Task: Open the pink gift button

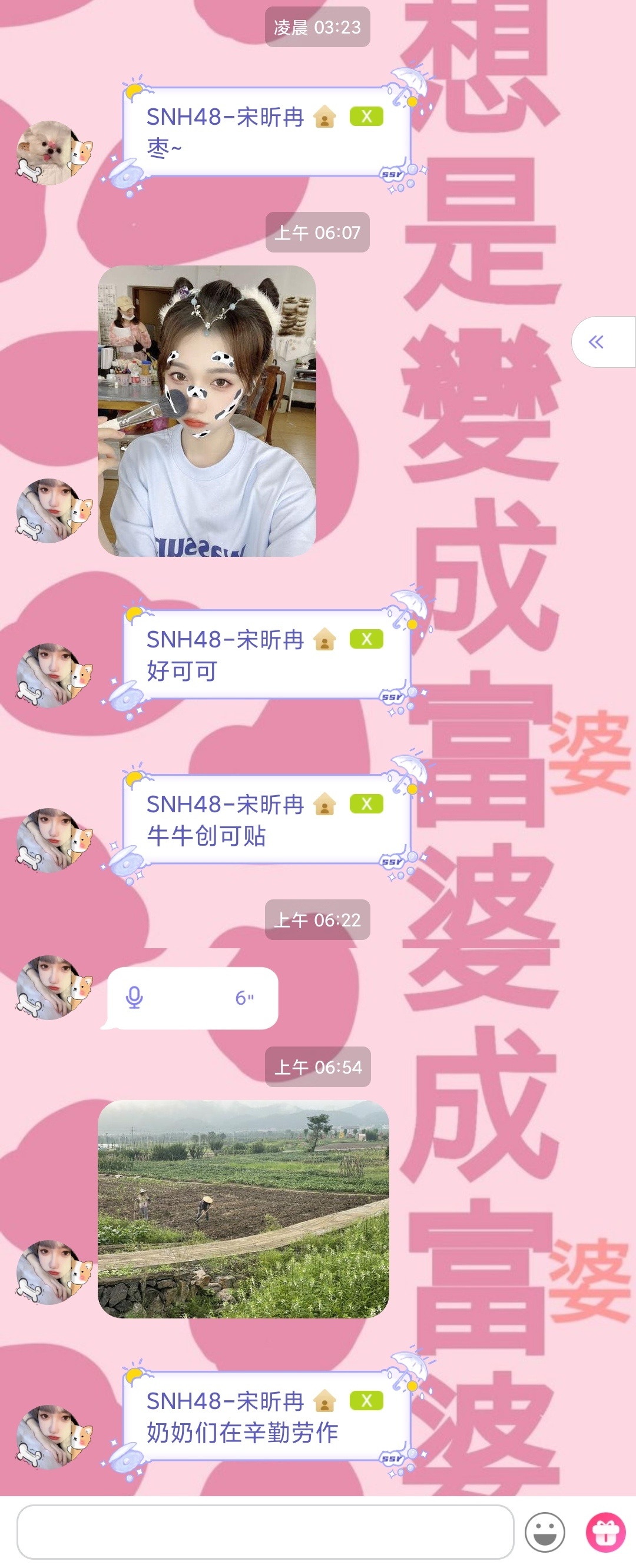Action: [605, 1532]
